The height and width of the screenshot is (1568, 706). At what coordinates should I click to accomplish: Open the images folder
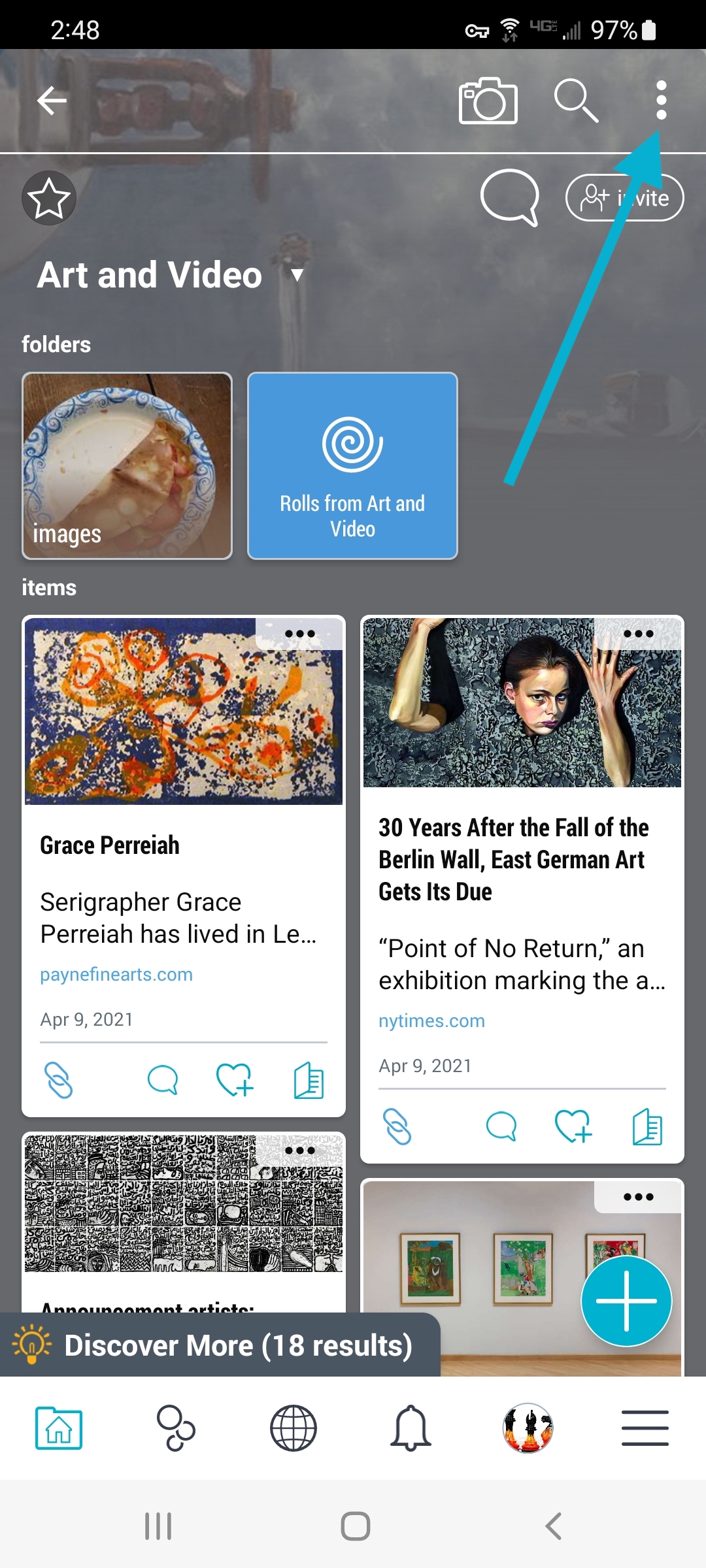pyautogui.click(x=127, y=466)
